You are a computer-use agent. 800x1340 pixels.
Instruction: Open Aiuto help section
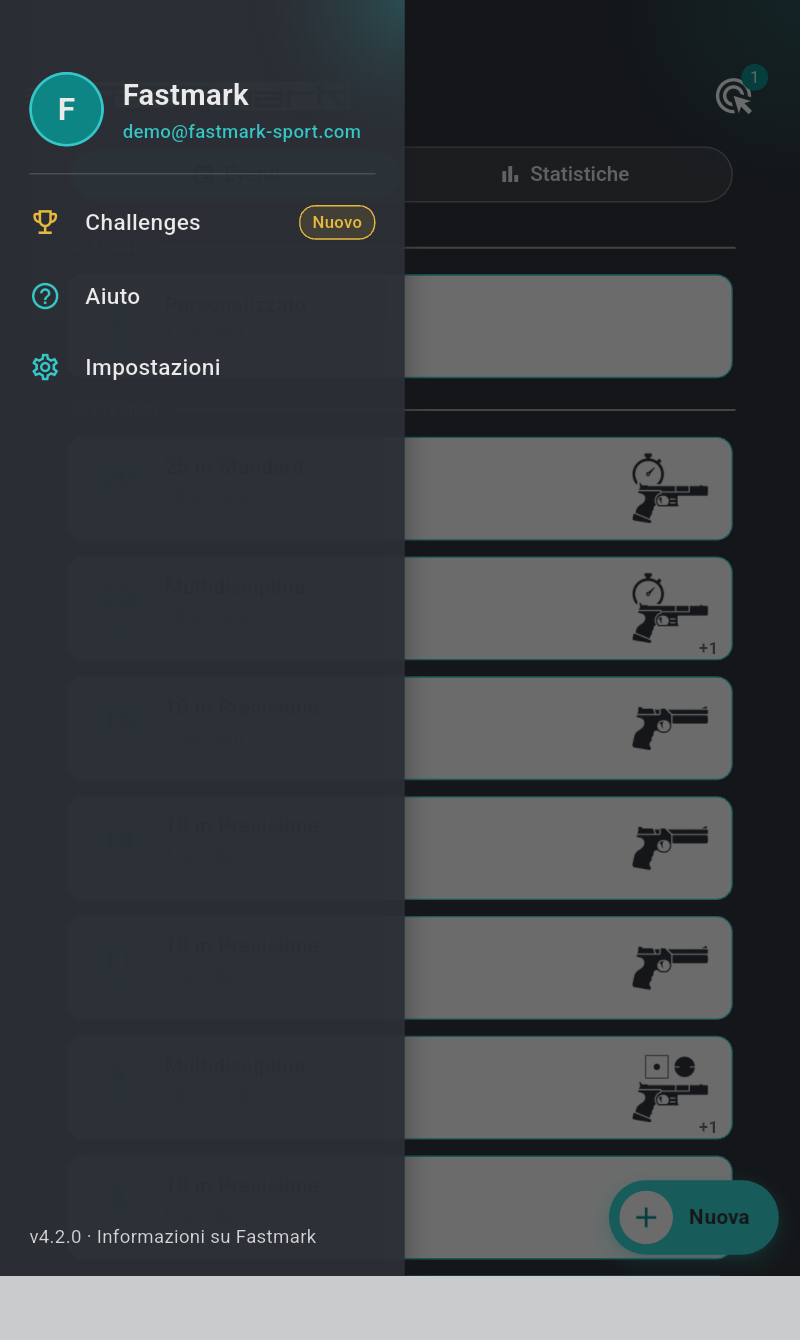click(202, 296)
